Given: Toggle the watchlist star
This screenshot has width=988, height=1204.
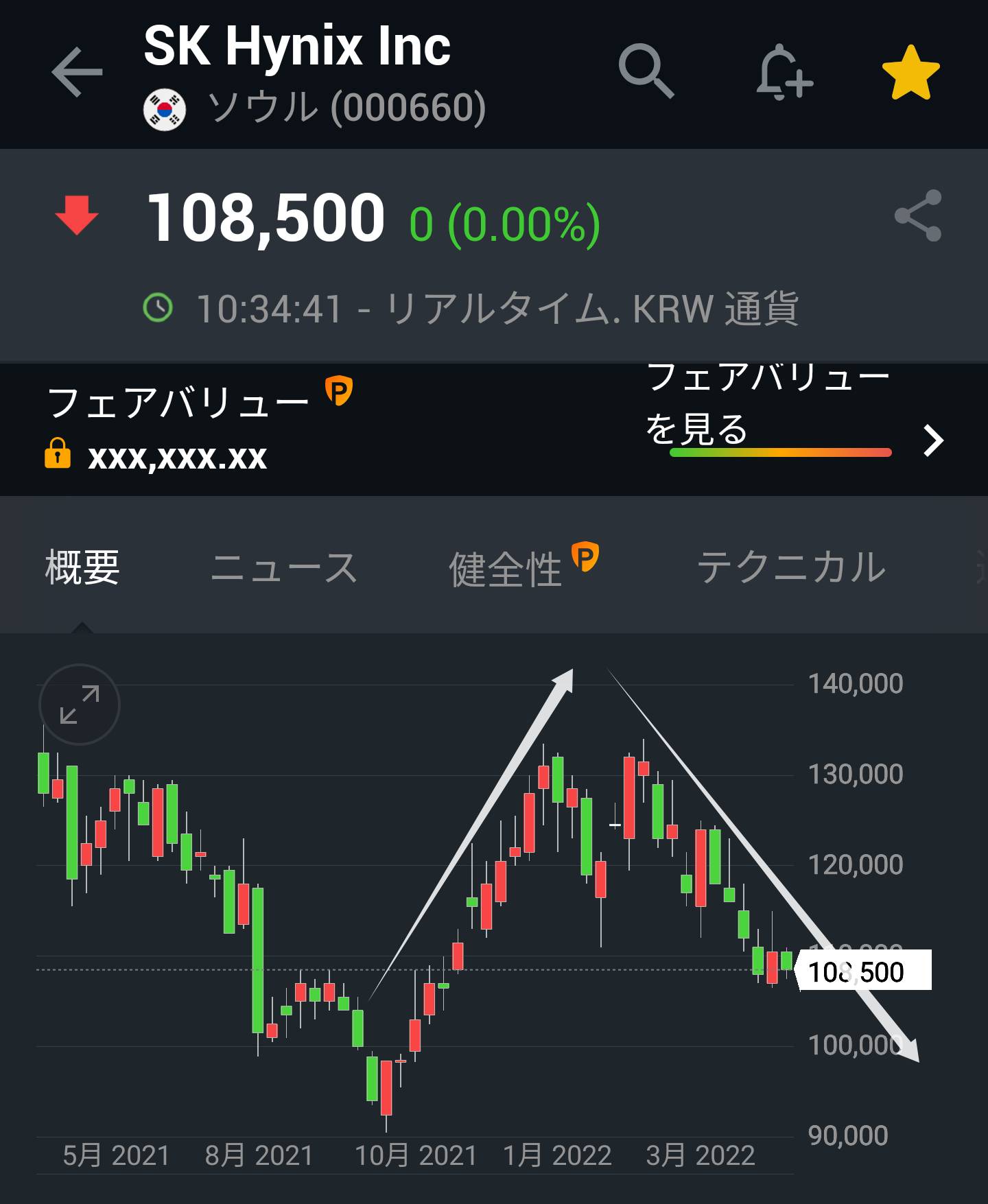Looking at the screenshot, I should pyautogui.click(x=910, y=73).
